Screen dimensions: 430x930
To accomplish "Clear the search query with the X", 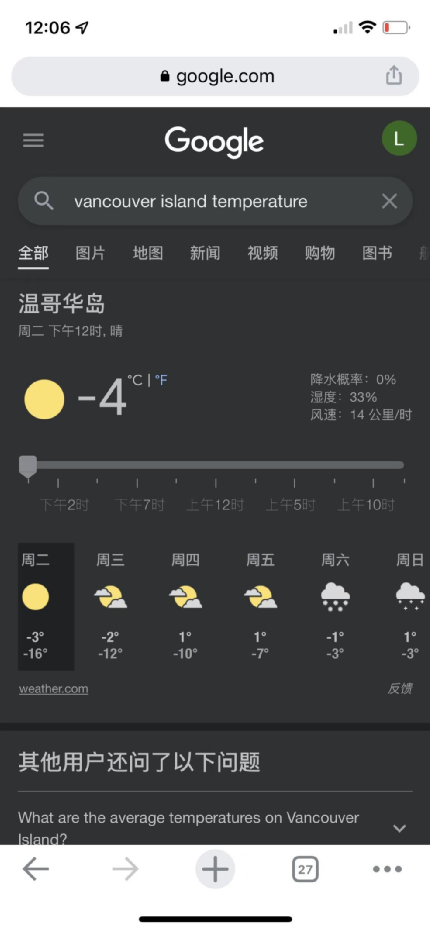I will pyautogui.click(x=389, y=201).
